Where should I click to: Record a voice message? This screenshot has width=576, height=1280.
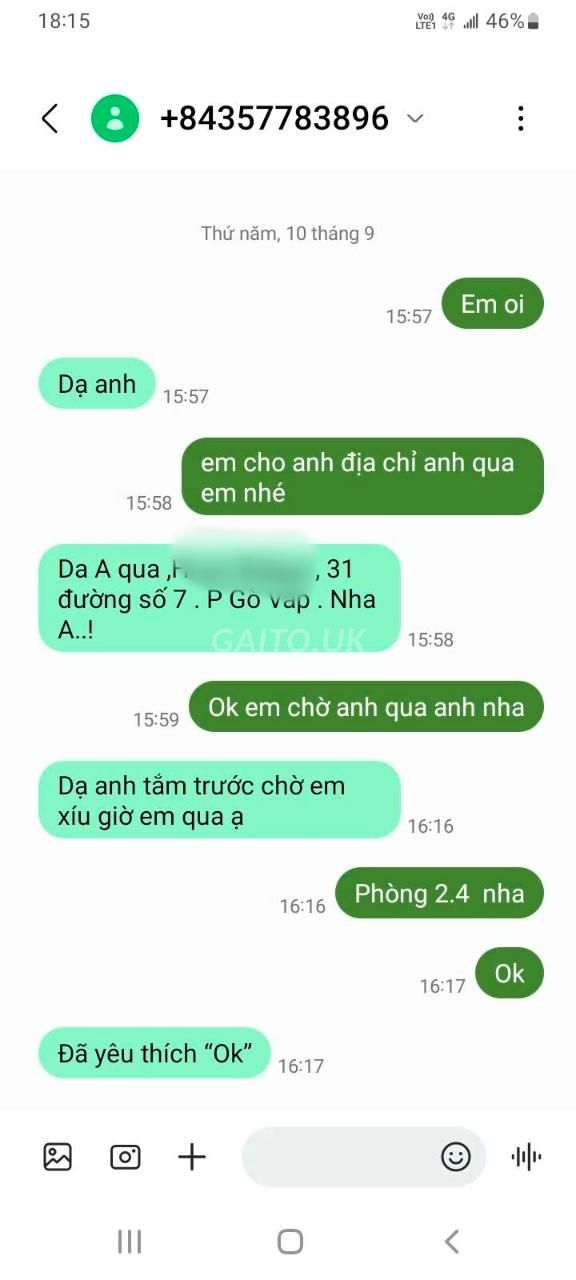(x=526, y=1157)
